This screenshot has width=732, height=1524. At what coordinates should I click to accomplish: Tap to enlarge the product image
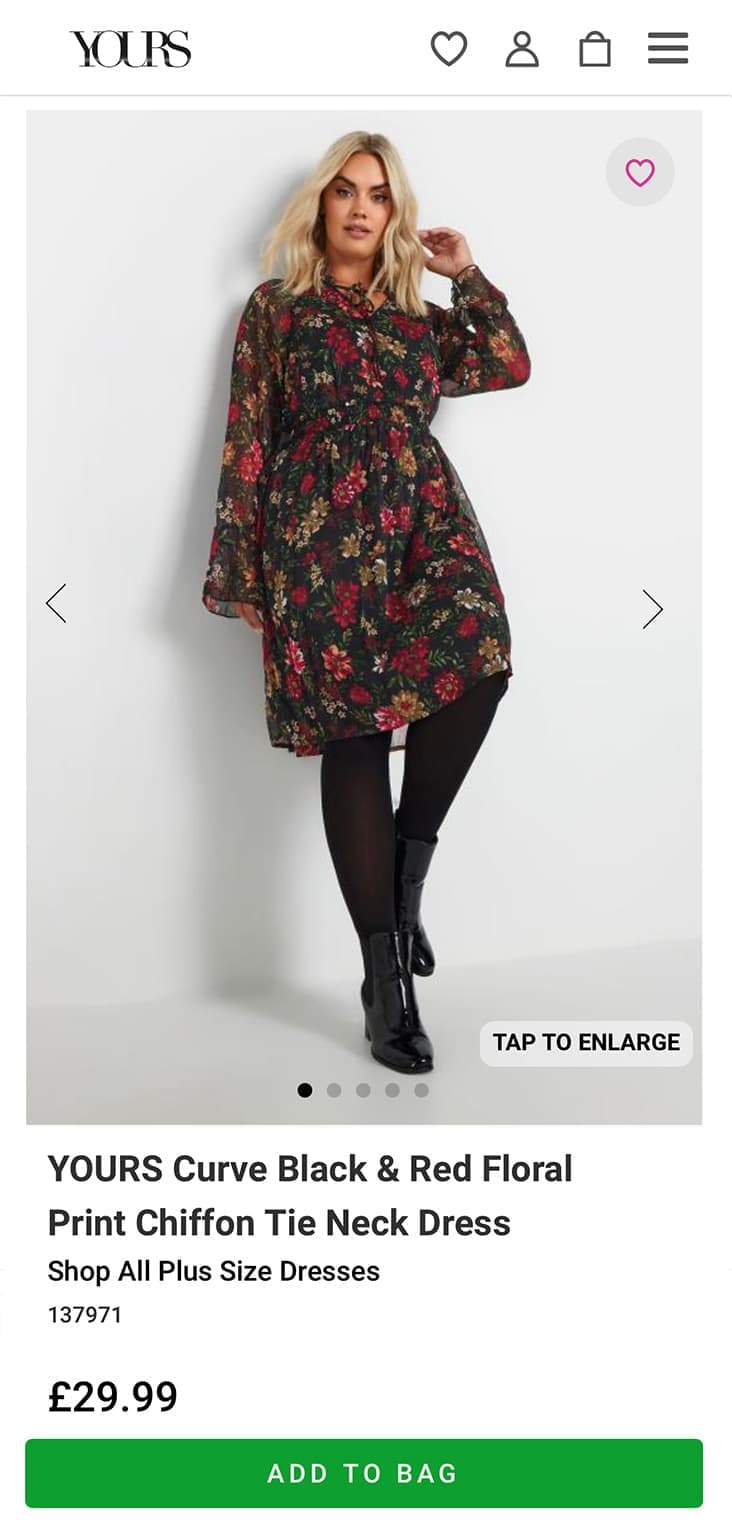586,1043
